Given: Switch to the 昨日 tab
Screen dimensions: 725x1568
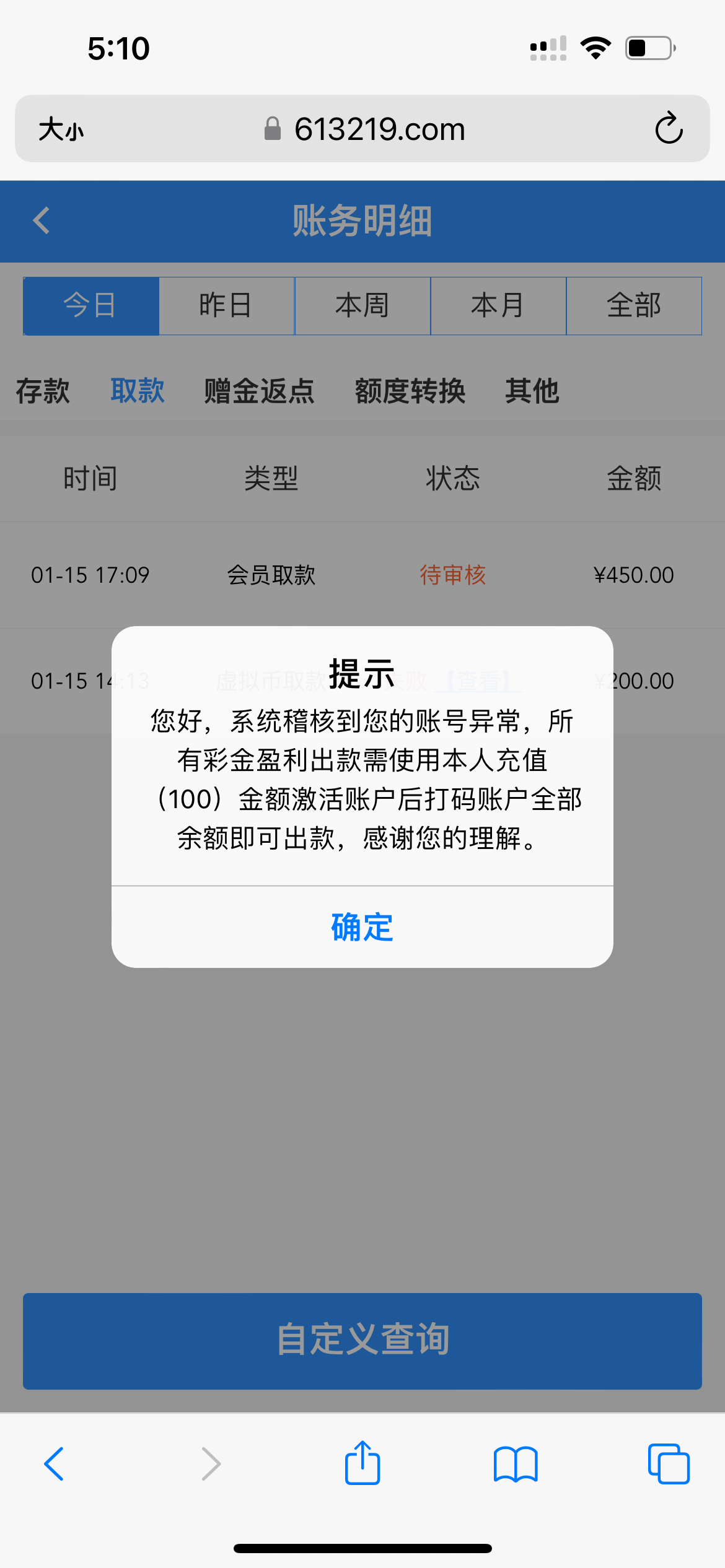Looking at the screenshot, I should tap(227, 306).
